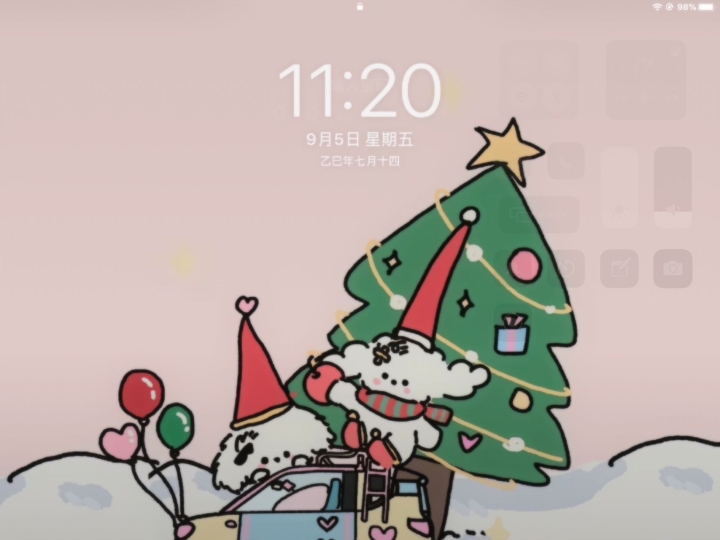Toggle the Focus moon control
This screenshot has height=540, width=720.
(566, 161)
